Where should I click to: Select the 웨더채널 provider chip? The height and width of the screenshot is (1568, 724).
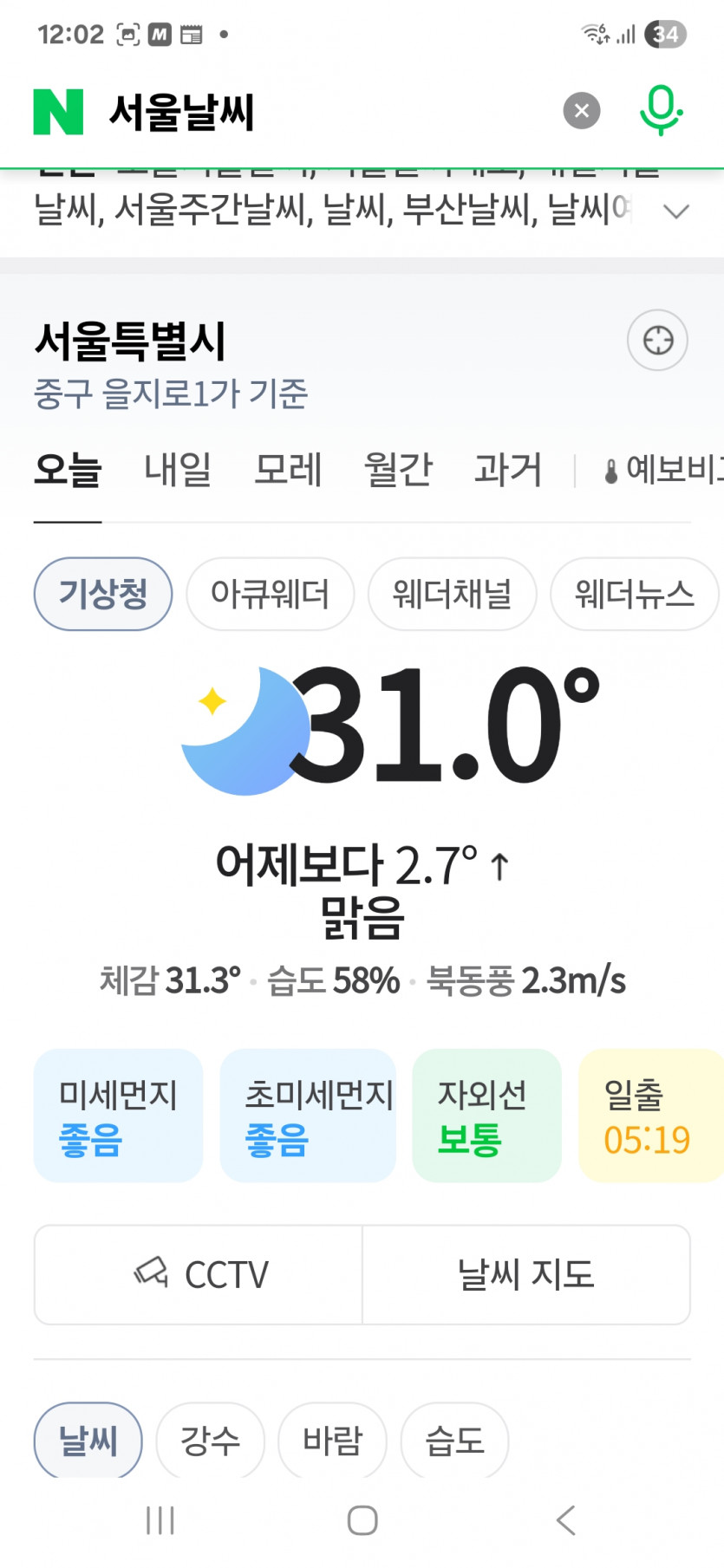tap(452, 595)
